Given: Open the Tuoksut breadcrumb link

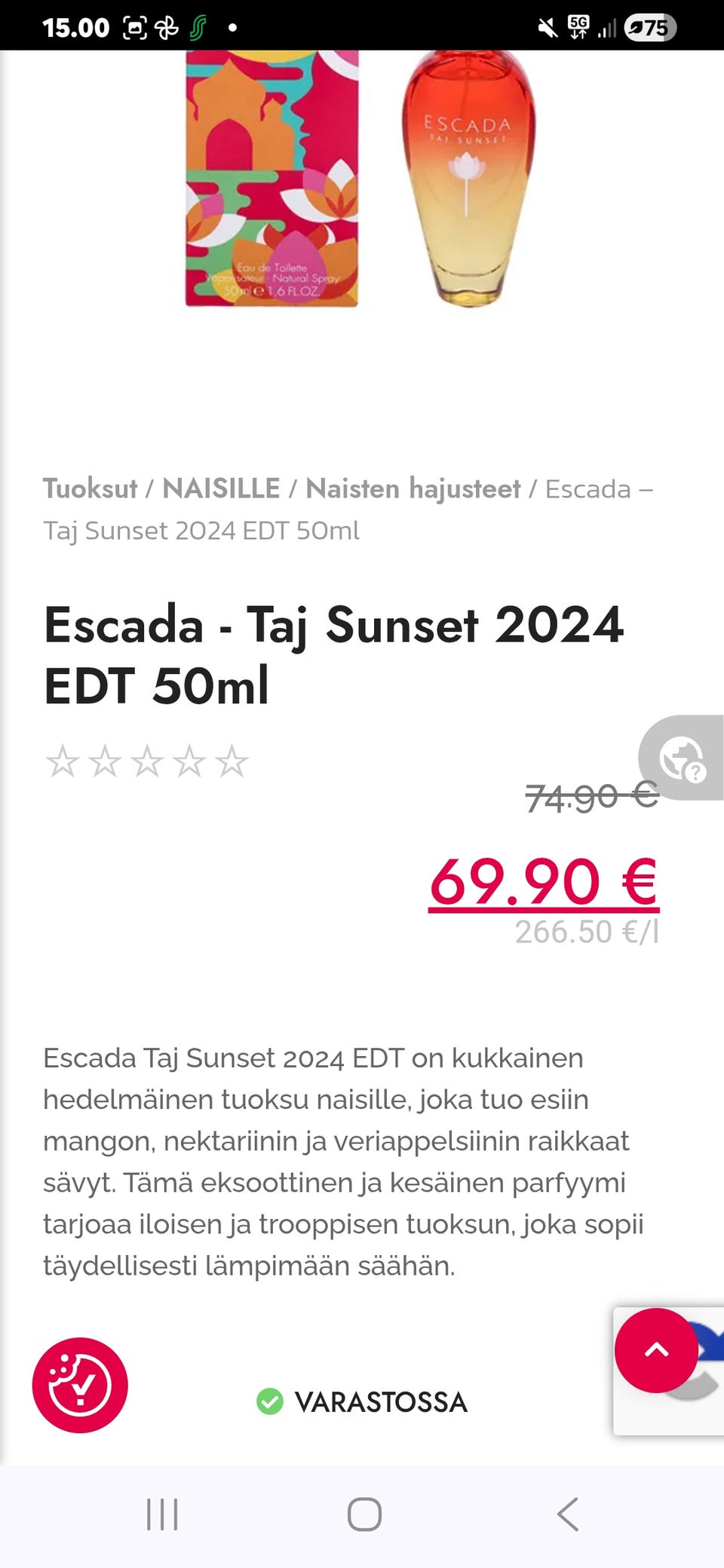Looking at the screenshot, I should (x=90, y=488).
